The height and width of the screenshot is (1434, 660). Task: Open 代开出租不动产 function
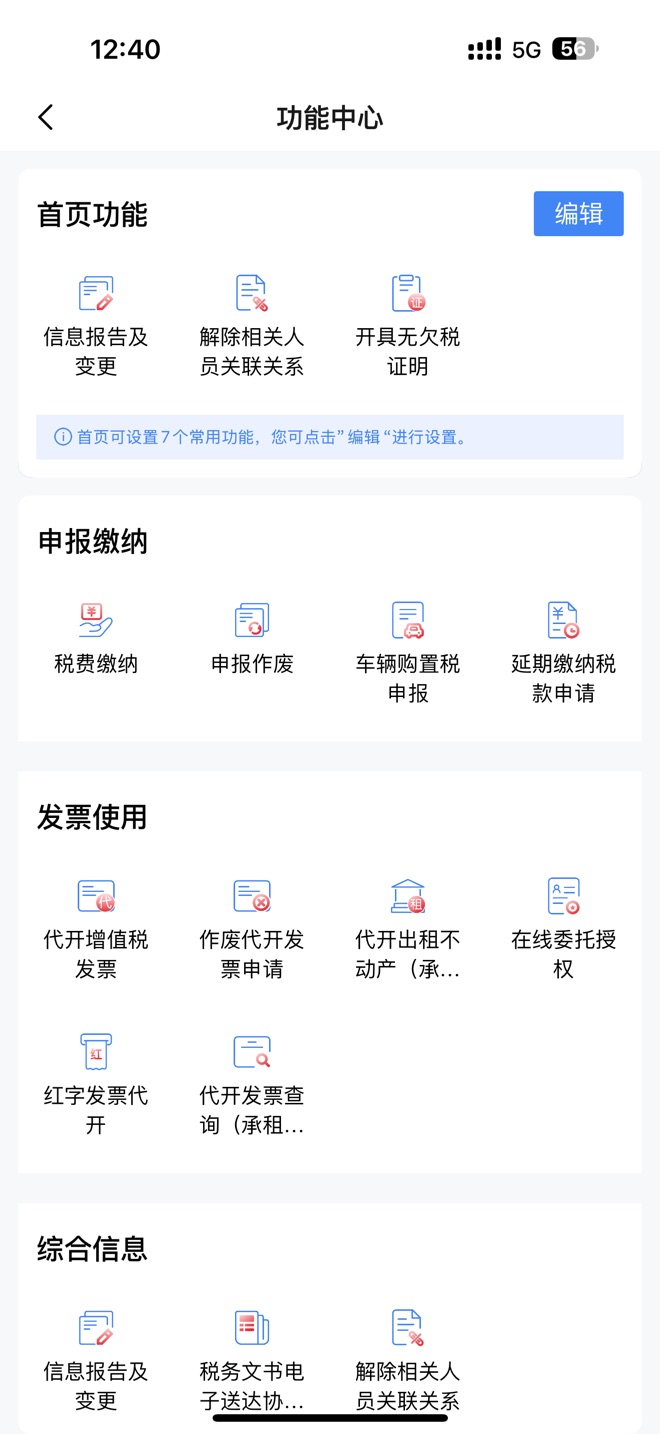(408, 925)
